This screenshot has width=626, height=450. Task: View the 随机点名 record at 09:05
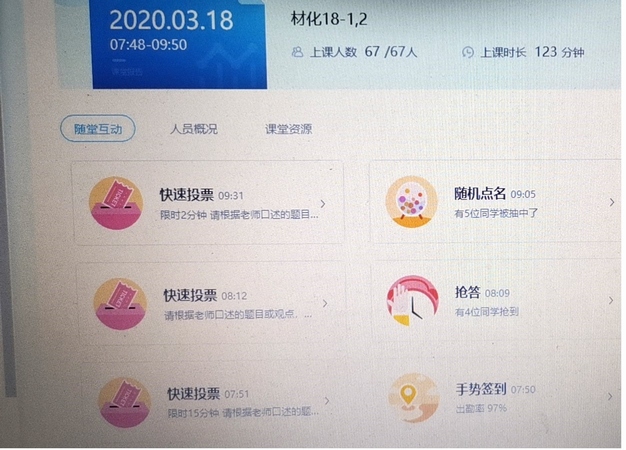pos(494,202)
